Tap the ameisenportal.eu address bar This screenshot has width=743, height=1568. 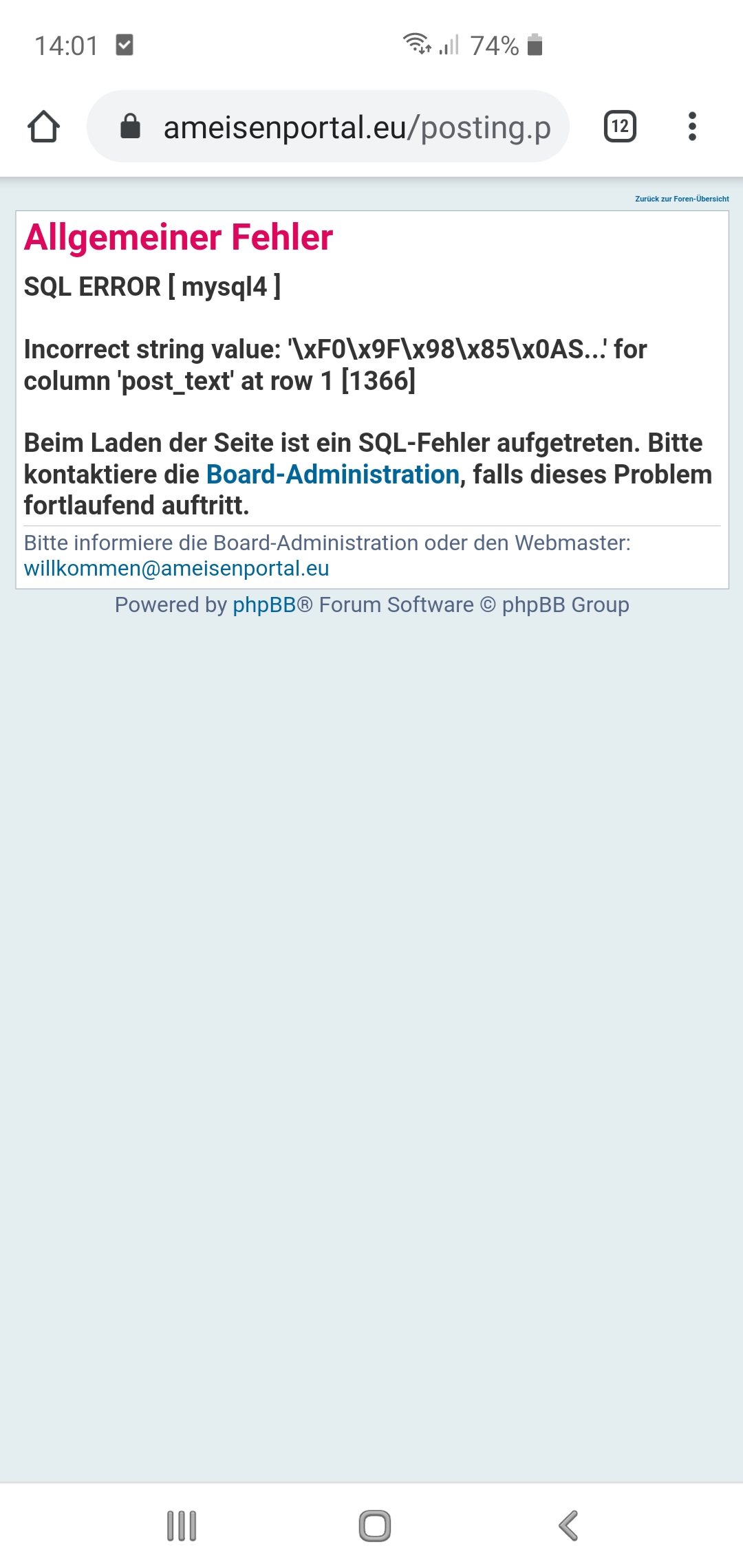click(344, 127)
